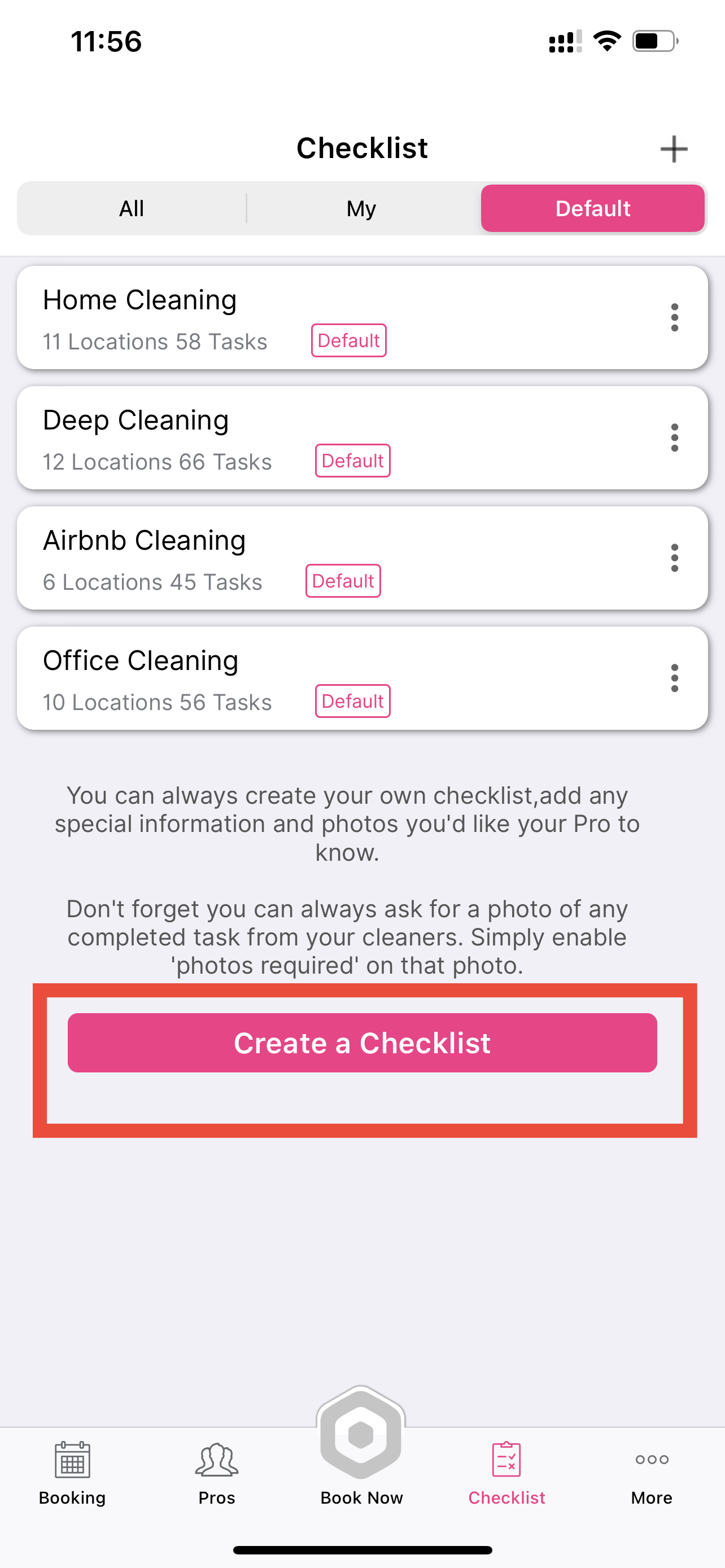
Task: Switch to the My segment
Action: pos(361,209)
